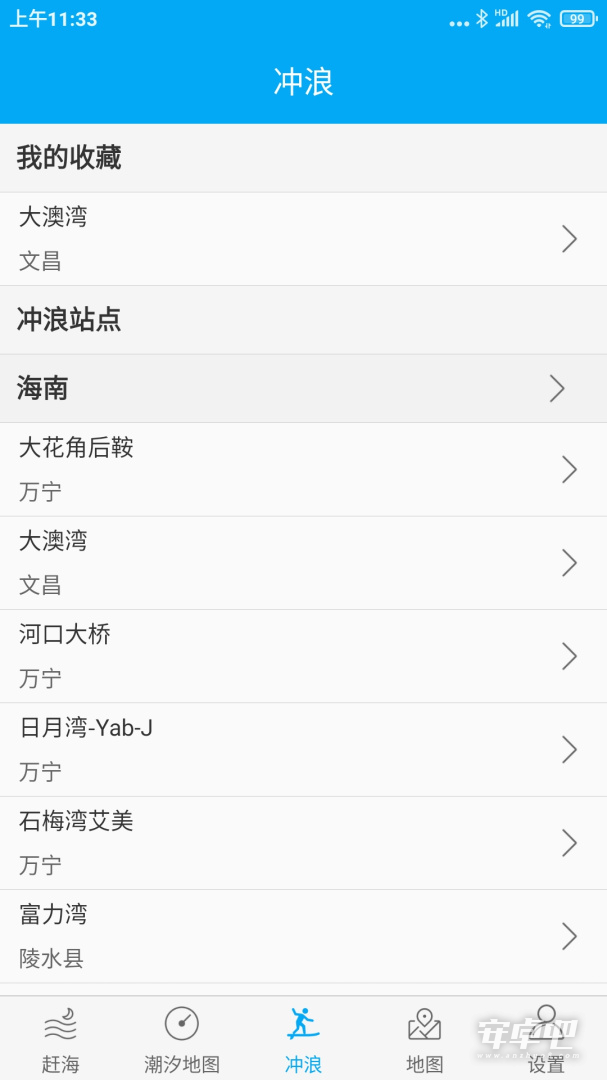Go to the 潮汐地图 tab
The image size is (607, 1080).
click(182, 1039)
